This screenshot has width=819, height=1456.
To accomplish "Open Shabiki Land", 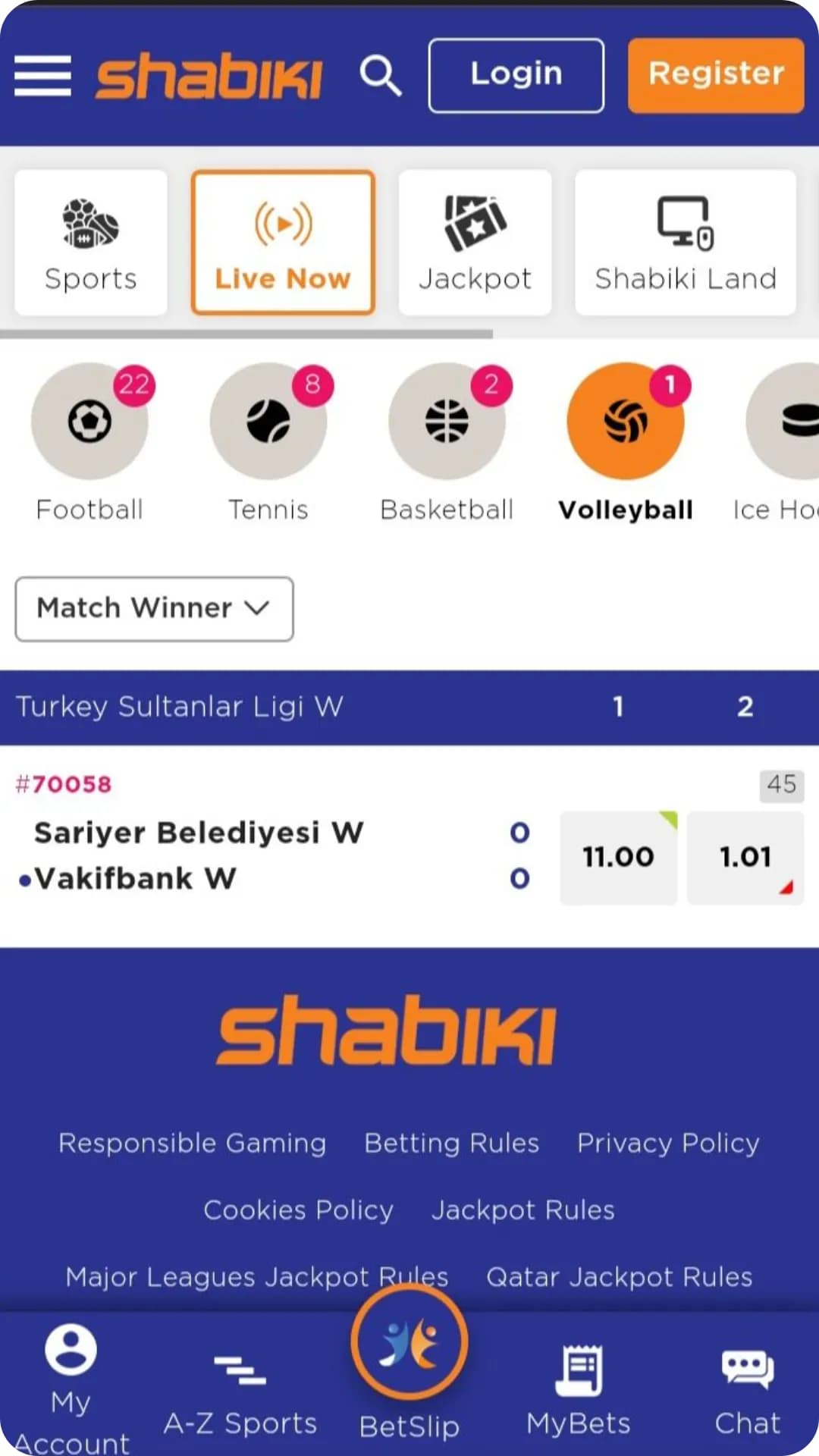I will [x=685, y=241].
